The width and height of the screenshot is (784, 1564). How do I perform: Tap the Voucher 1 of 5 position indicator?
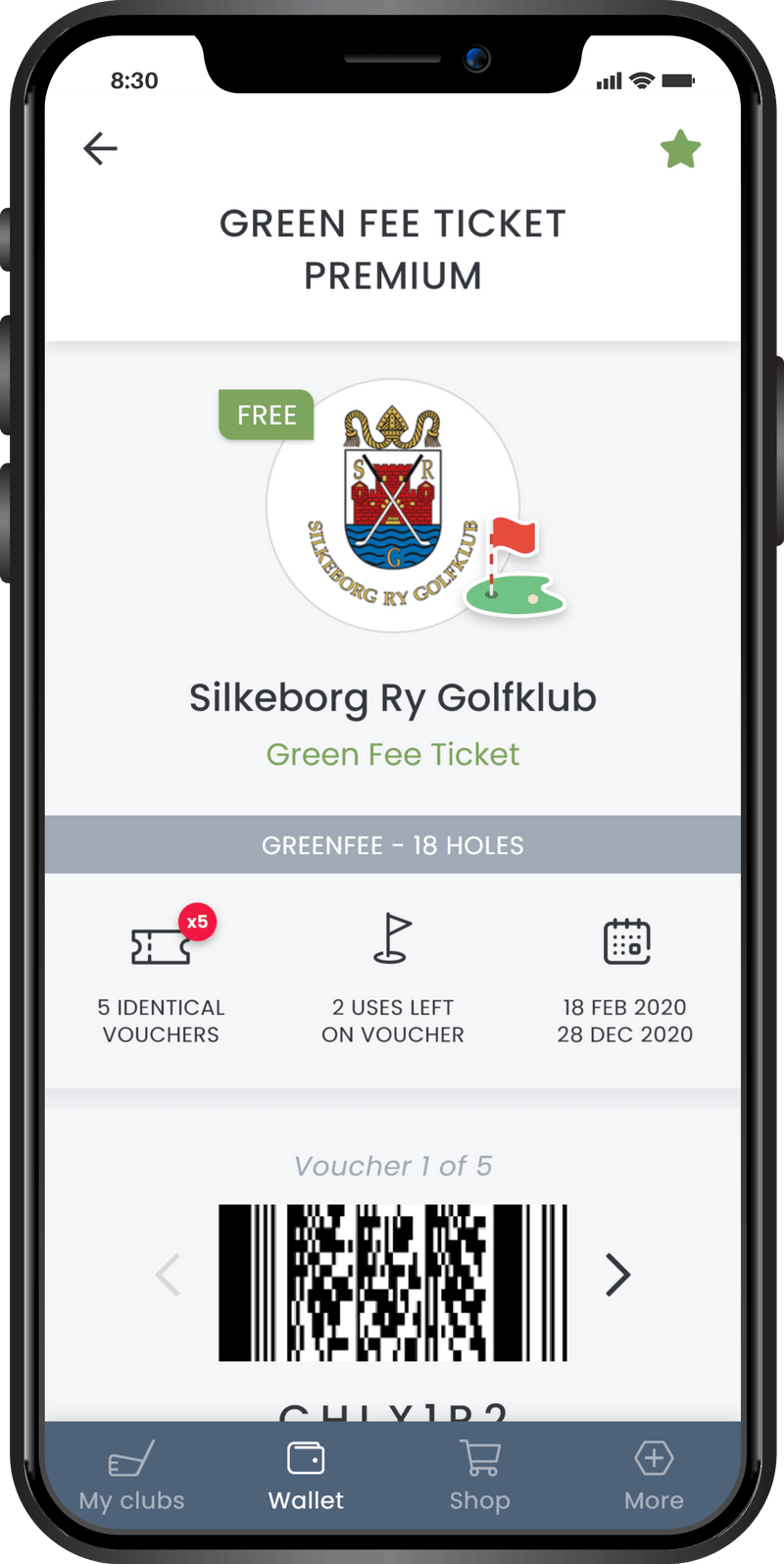(x=392, y=1166)
